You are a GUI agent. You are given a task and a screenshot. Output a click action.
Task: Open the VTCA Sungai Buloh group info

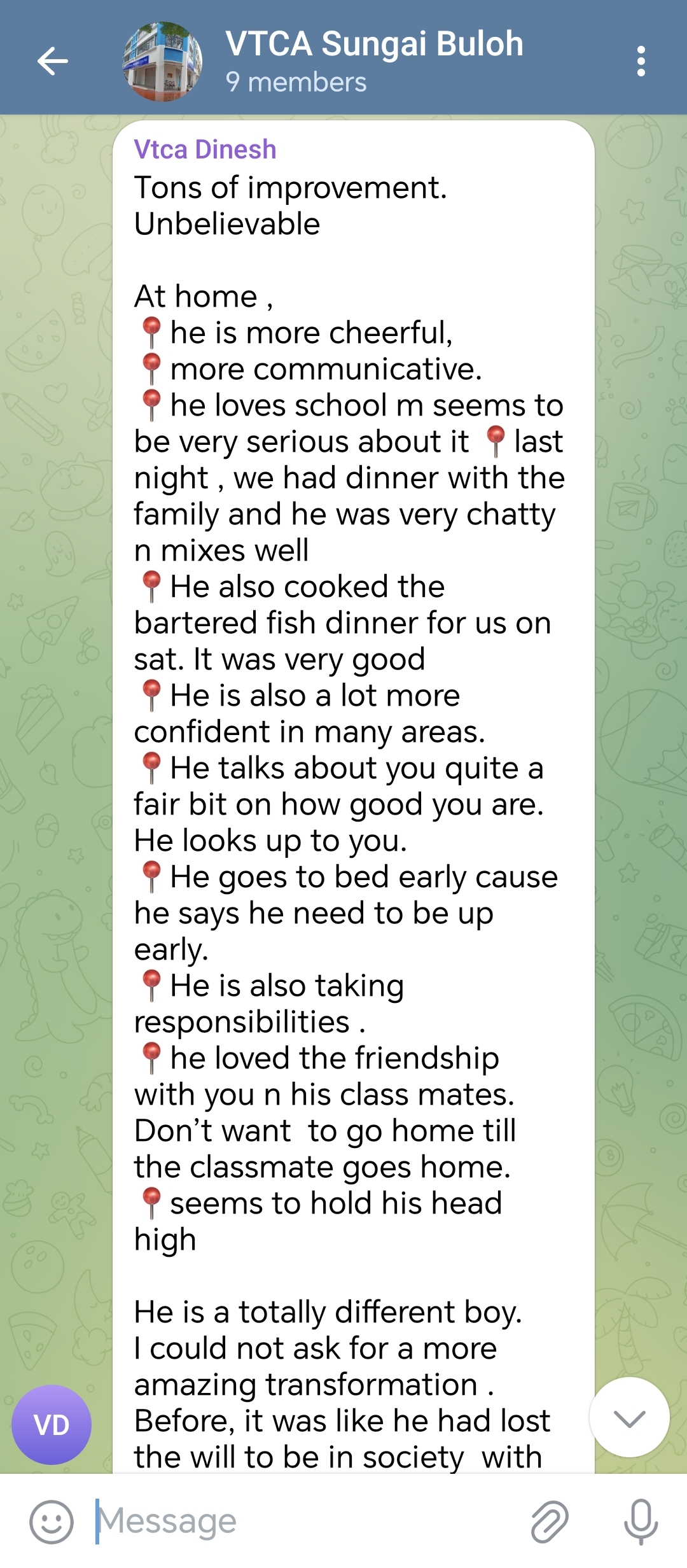[x=374, y=61]
